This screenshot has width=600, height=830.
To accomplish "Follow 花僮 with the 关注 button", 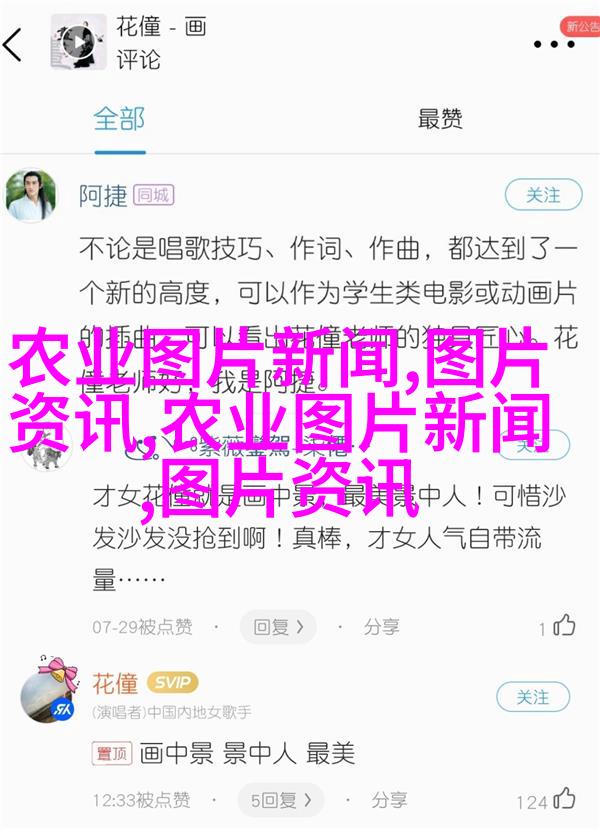I will tap(533, 697).
